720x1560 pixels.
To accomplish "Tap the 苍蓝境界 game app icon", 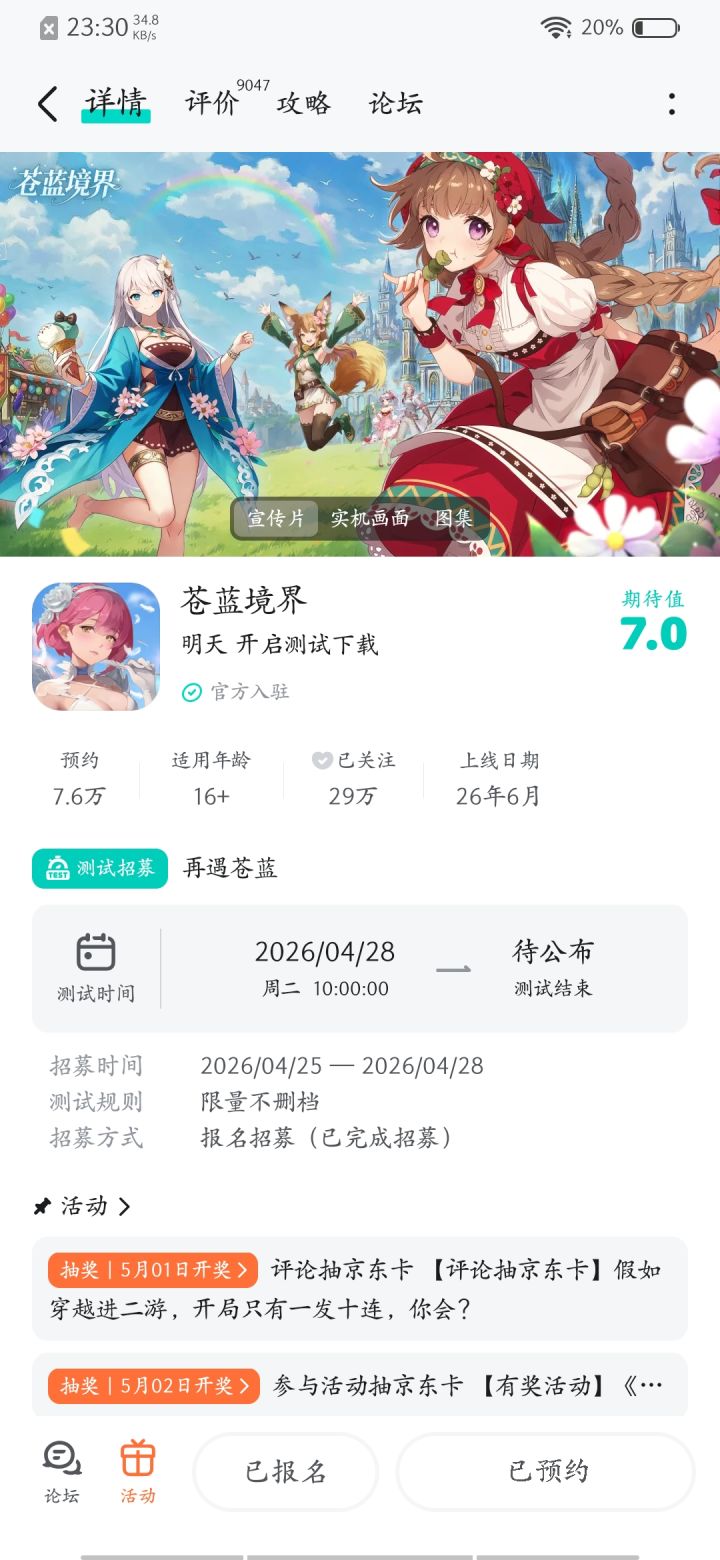I will (x=95, y=646).
